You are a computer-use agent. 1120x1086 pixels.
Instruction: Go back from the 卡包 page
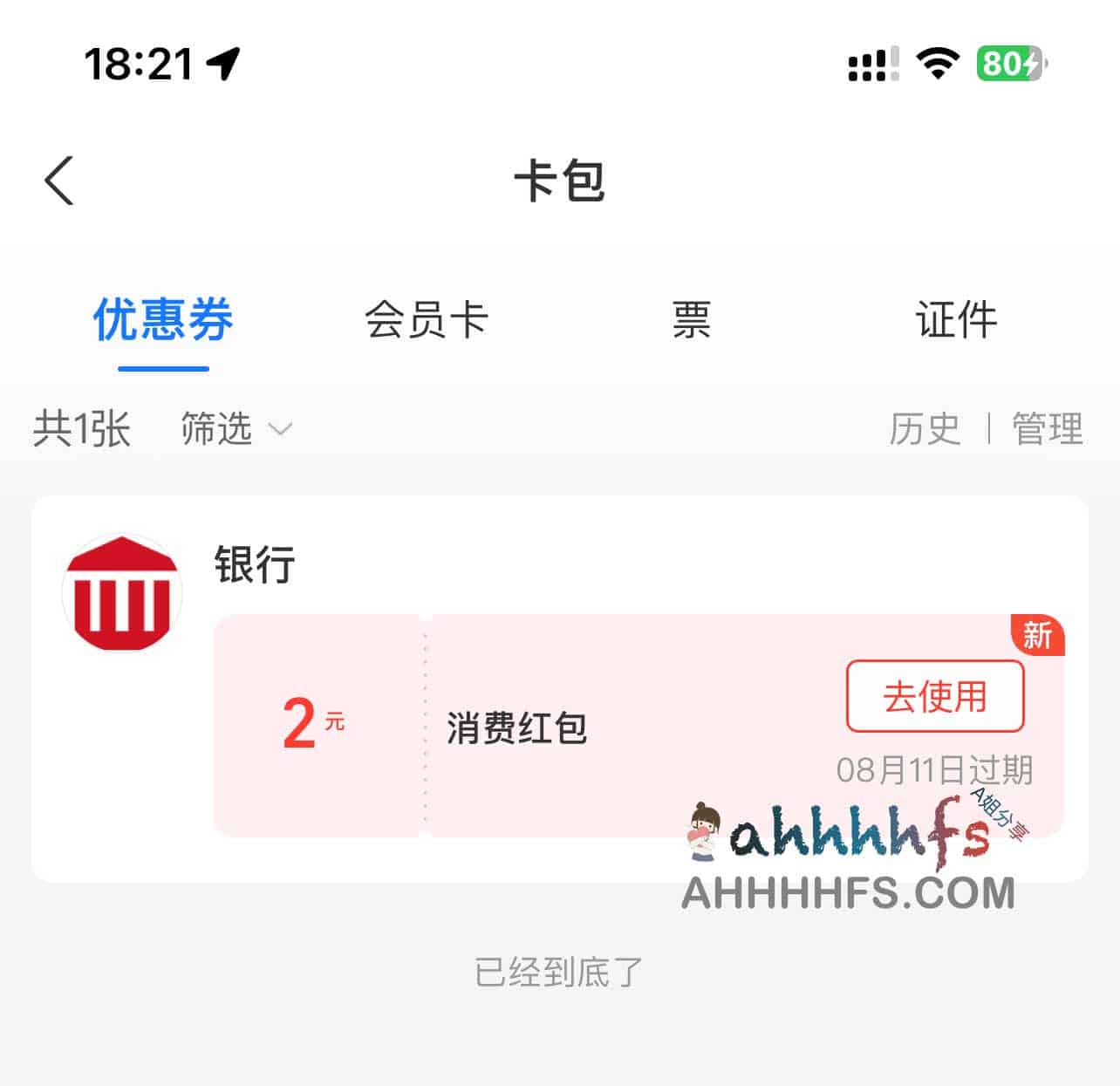tap(59, 181)
